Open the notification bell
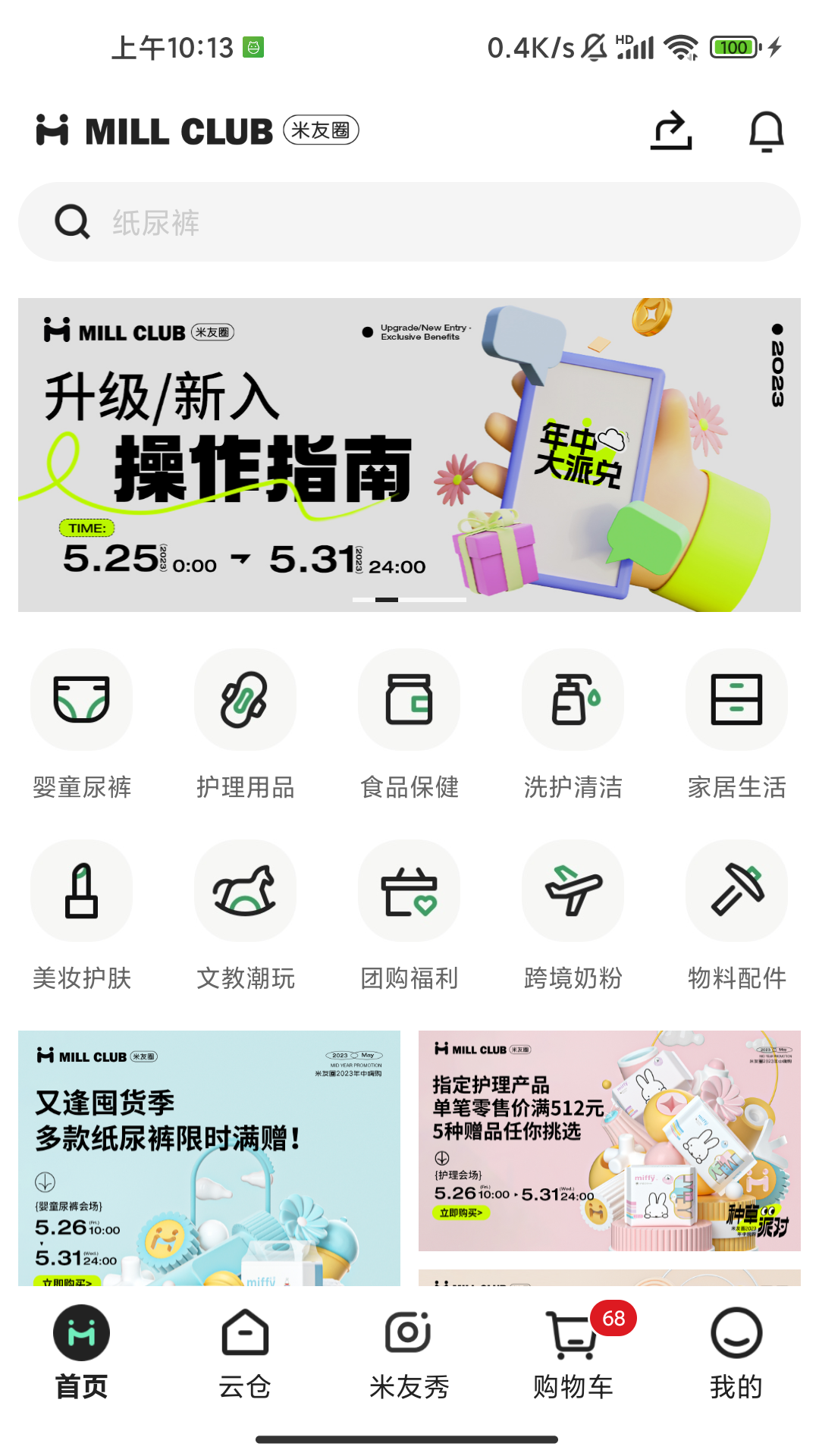819x1456 pixels. 766,130
